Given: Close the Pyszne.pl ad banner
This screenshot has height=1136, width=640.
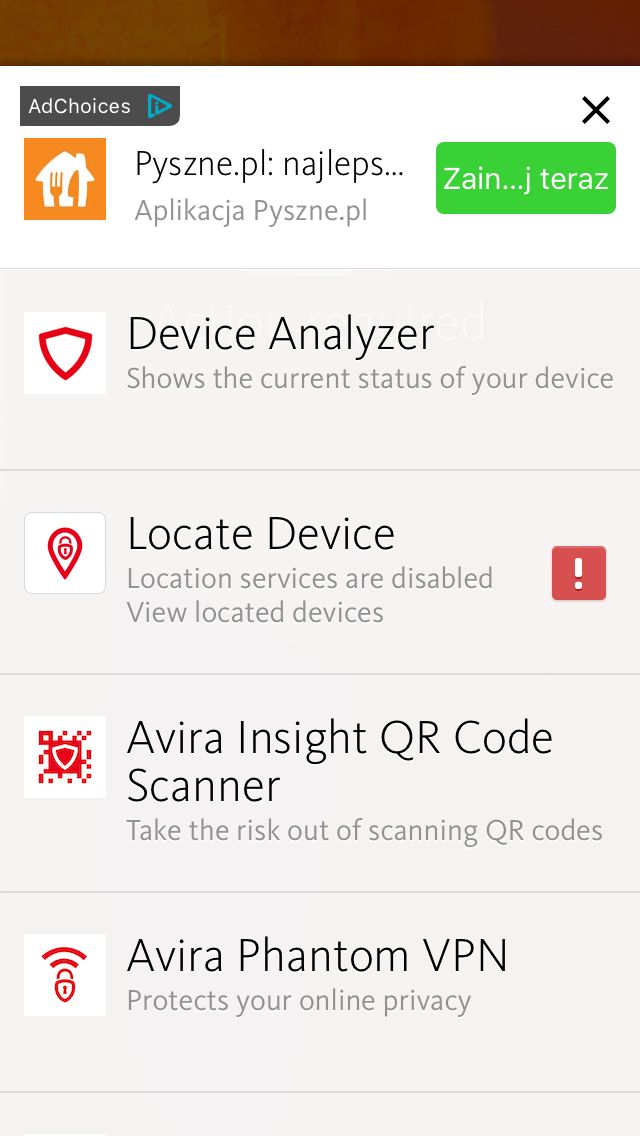Looking at the screenshot, I should tap(596, 110).
